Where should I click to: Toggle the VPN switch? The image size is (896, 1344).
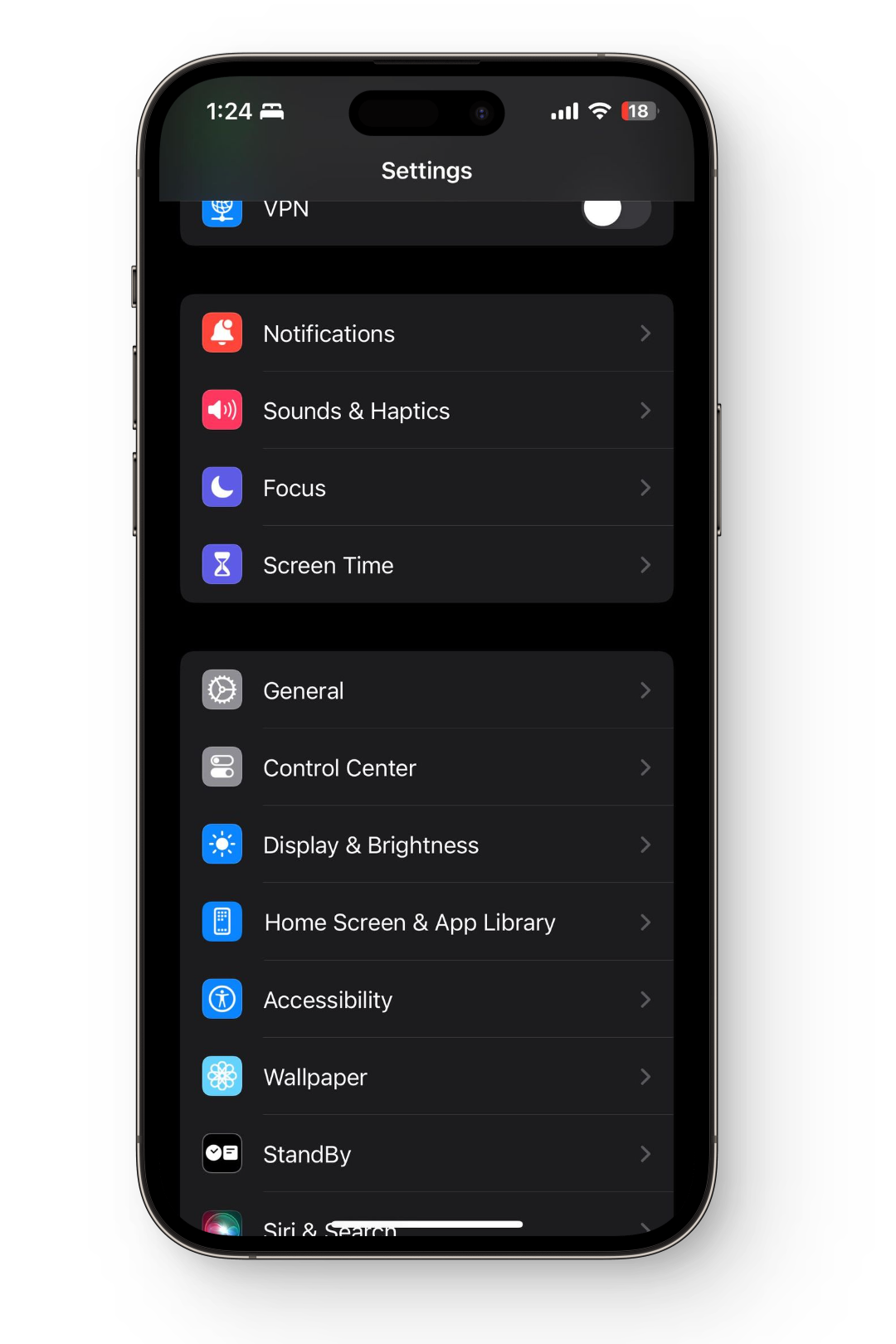point(616,212)
